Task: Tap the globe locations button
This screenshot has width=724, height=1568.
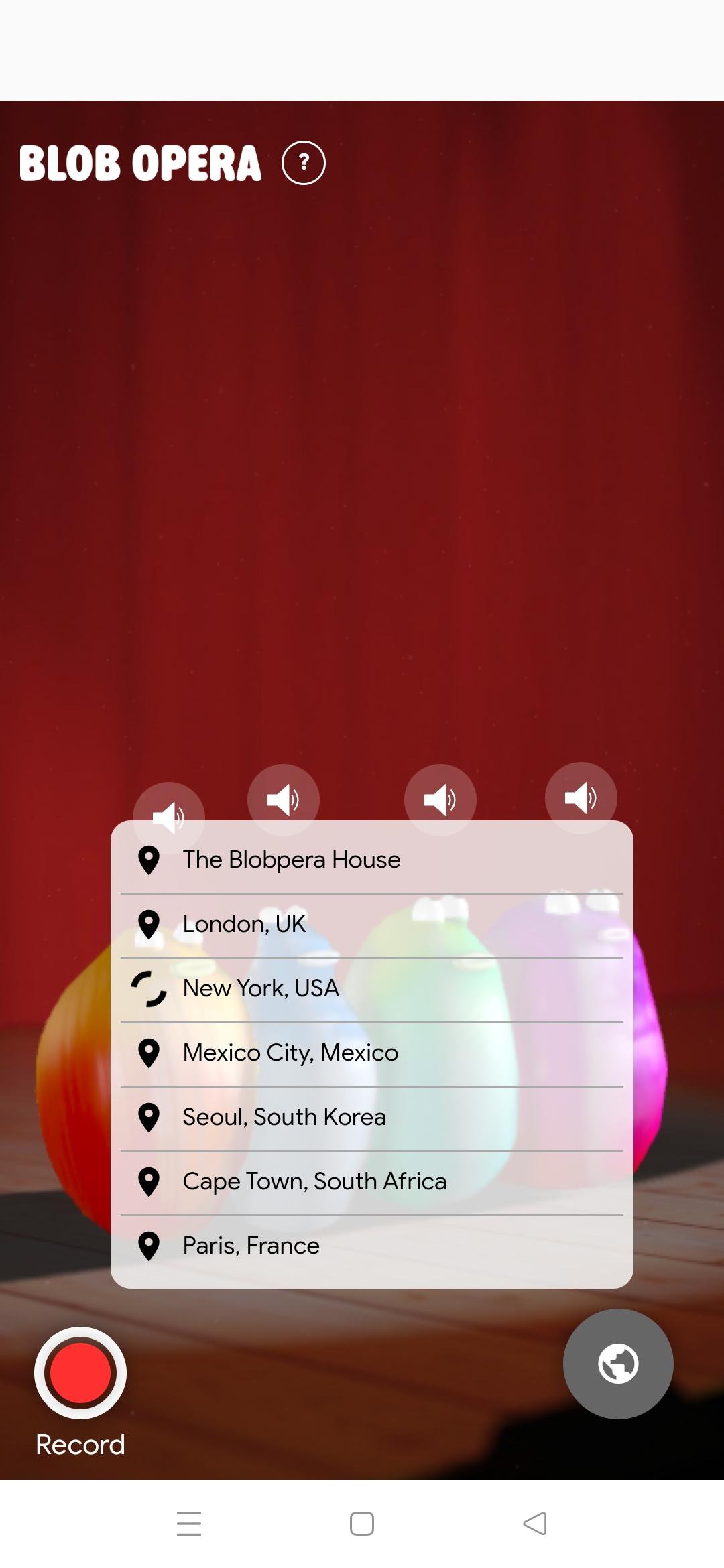Action: tap(618, 1364)
